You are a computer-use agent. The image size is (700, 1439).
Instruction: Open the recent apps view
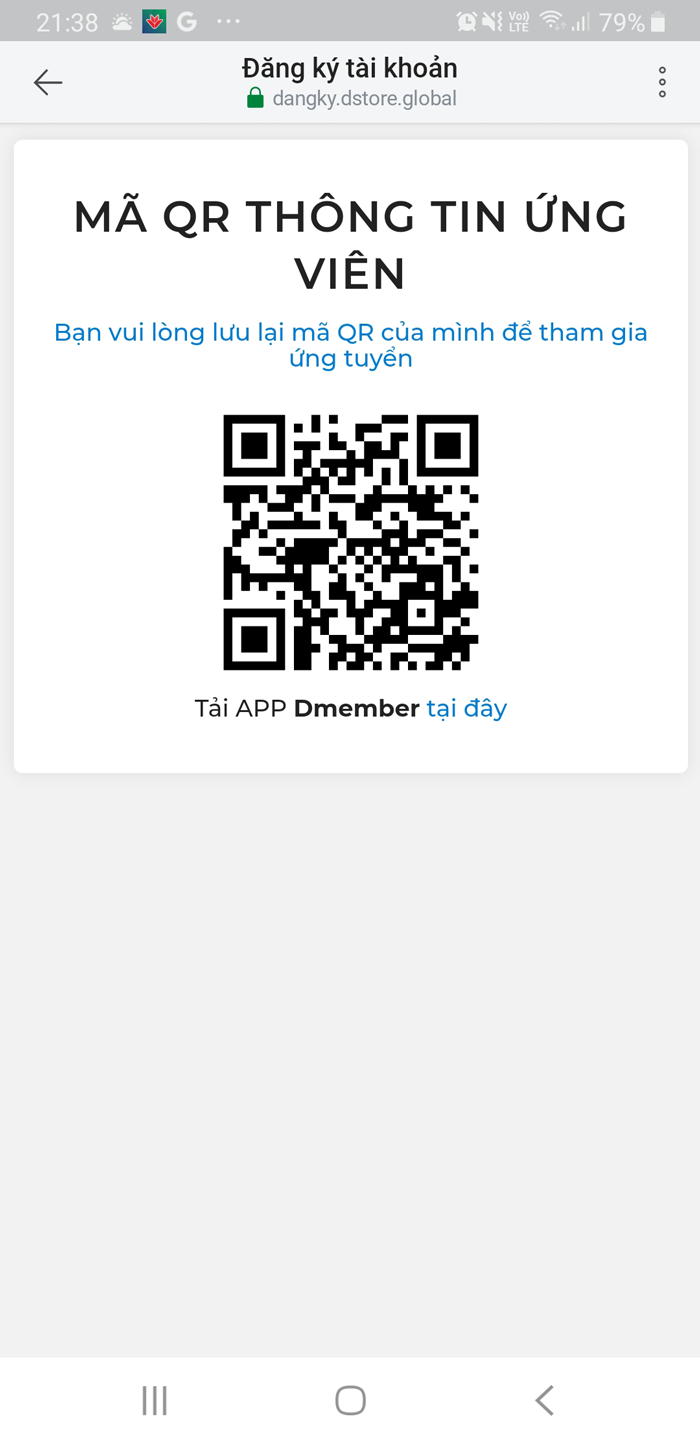[x=155, y=1400]
